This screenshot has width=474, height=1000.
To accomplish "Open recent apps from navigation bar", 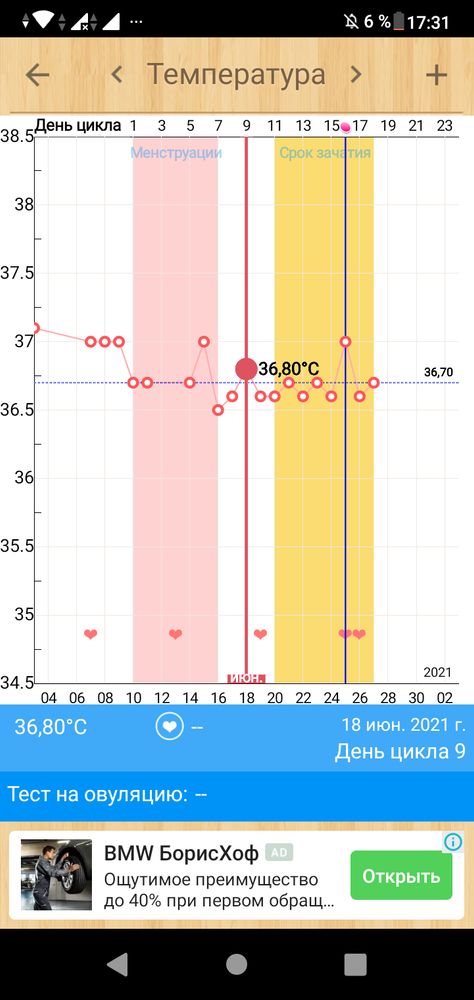I will tap(355, 964).
